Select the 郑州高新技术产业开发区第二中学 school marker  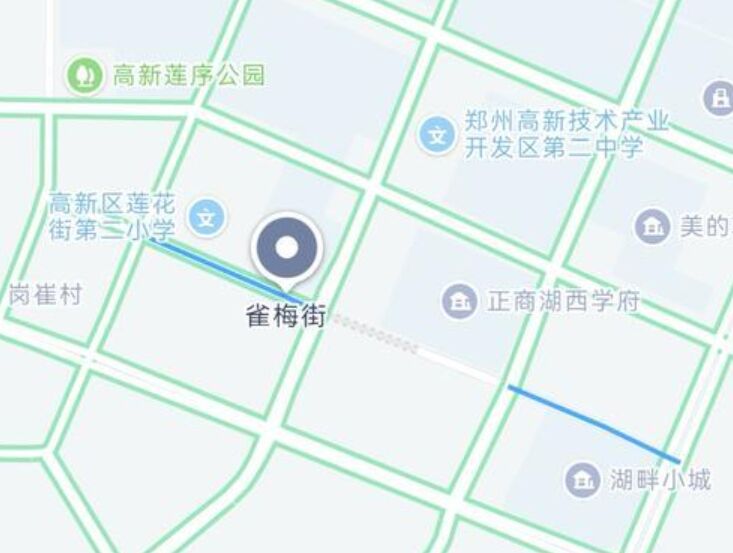click(x=436, y=134)
